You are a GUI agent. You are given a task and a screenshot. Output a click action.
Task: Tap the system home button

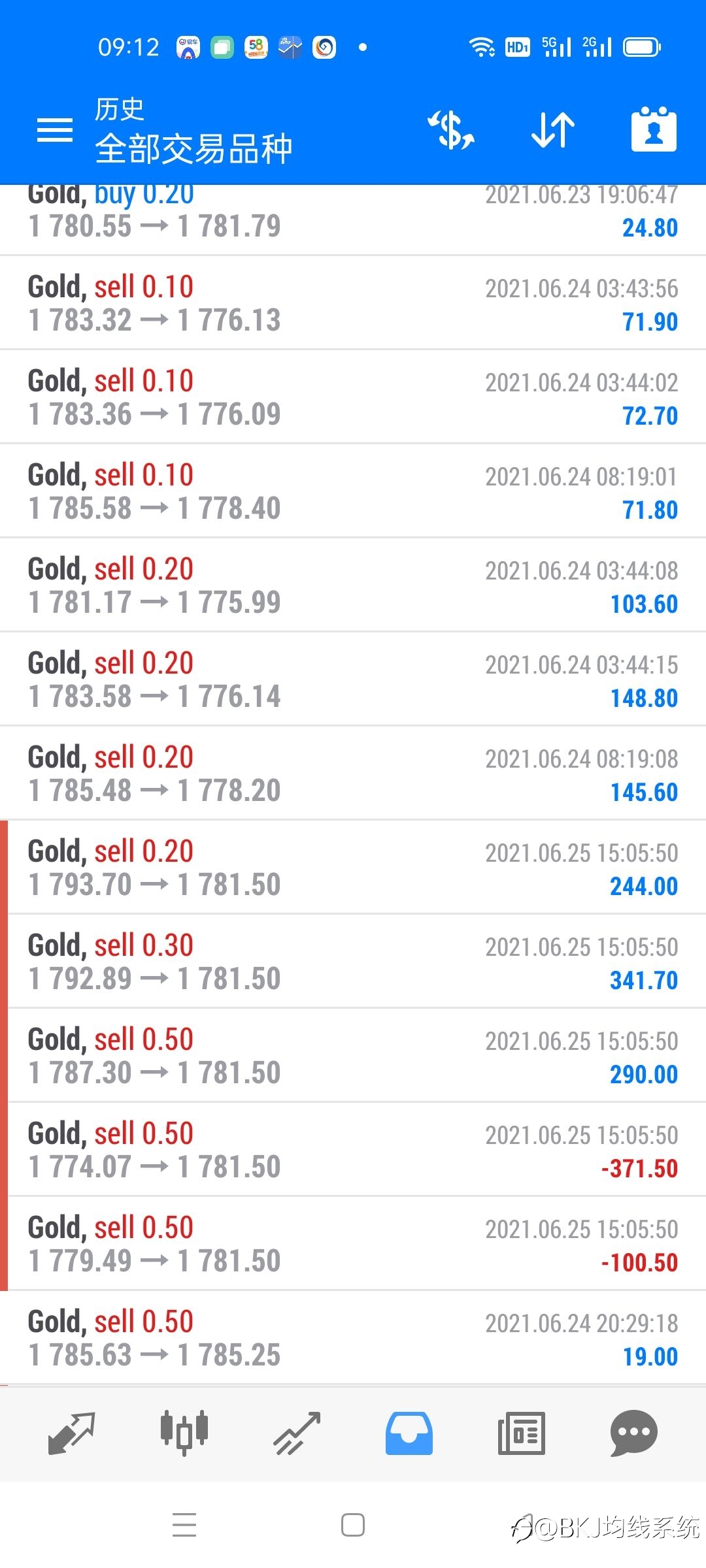coord(353,1526)
